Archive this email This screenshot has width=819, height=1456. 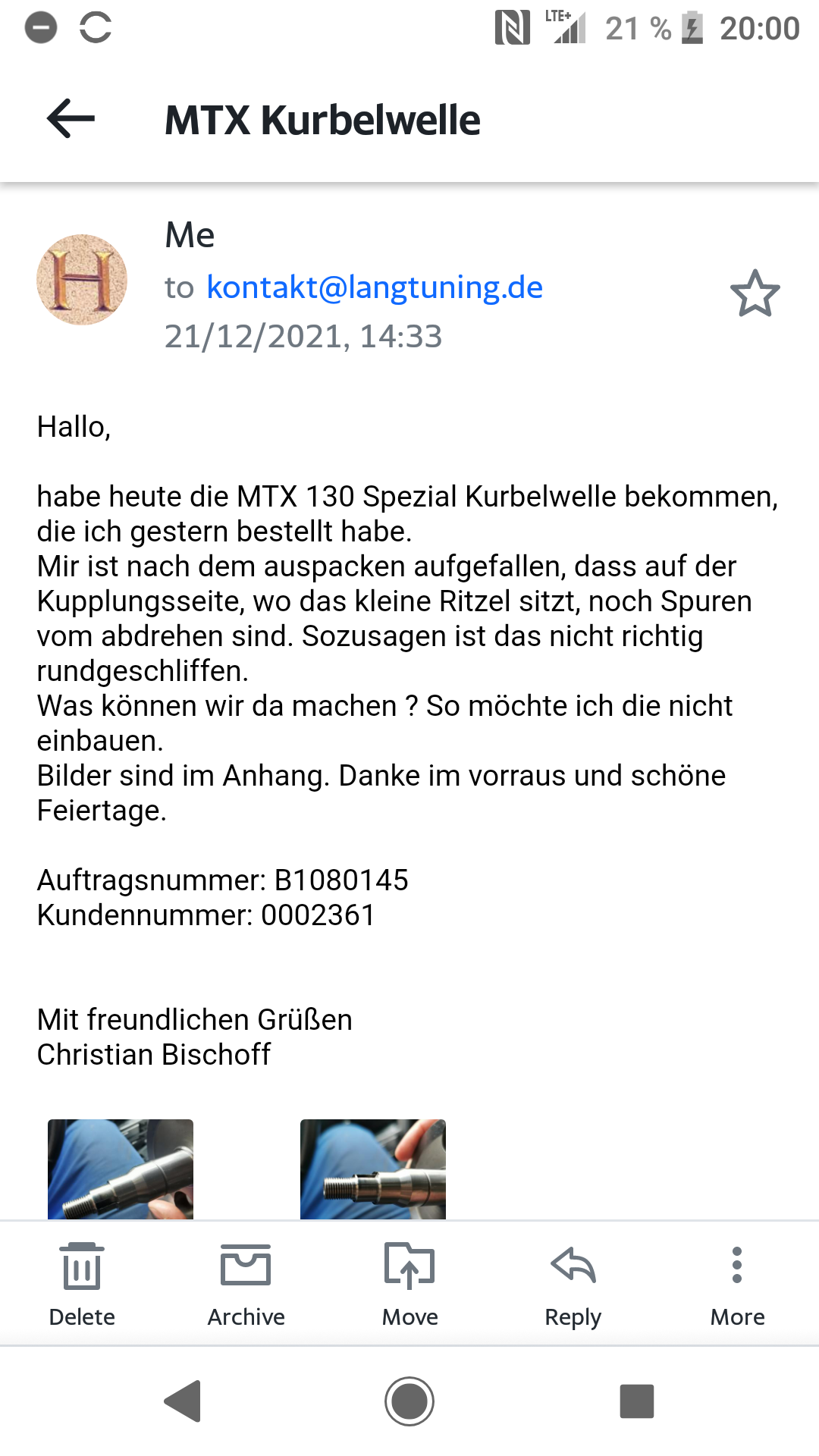(246, 1283)
